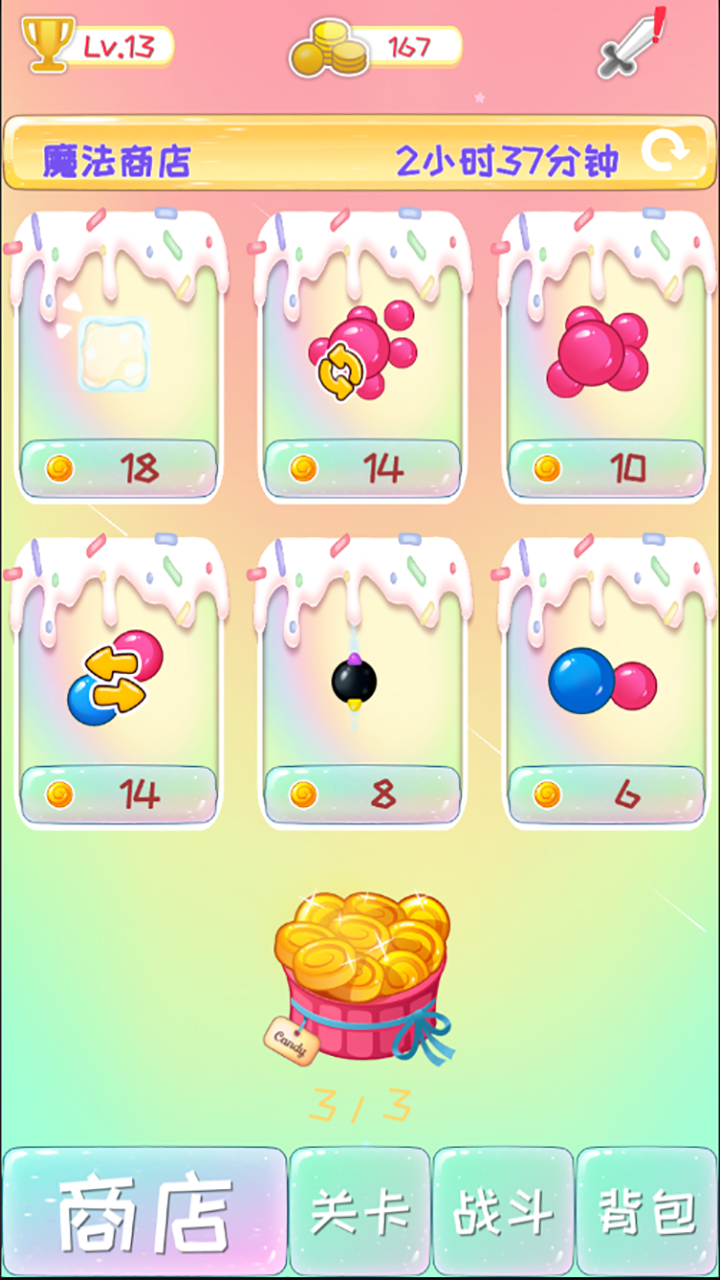Switch to the 关卡 tab

[360, 1212]
